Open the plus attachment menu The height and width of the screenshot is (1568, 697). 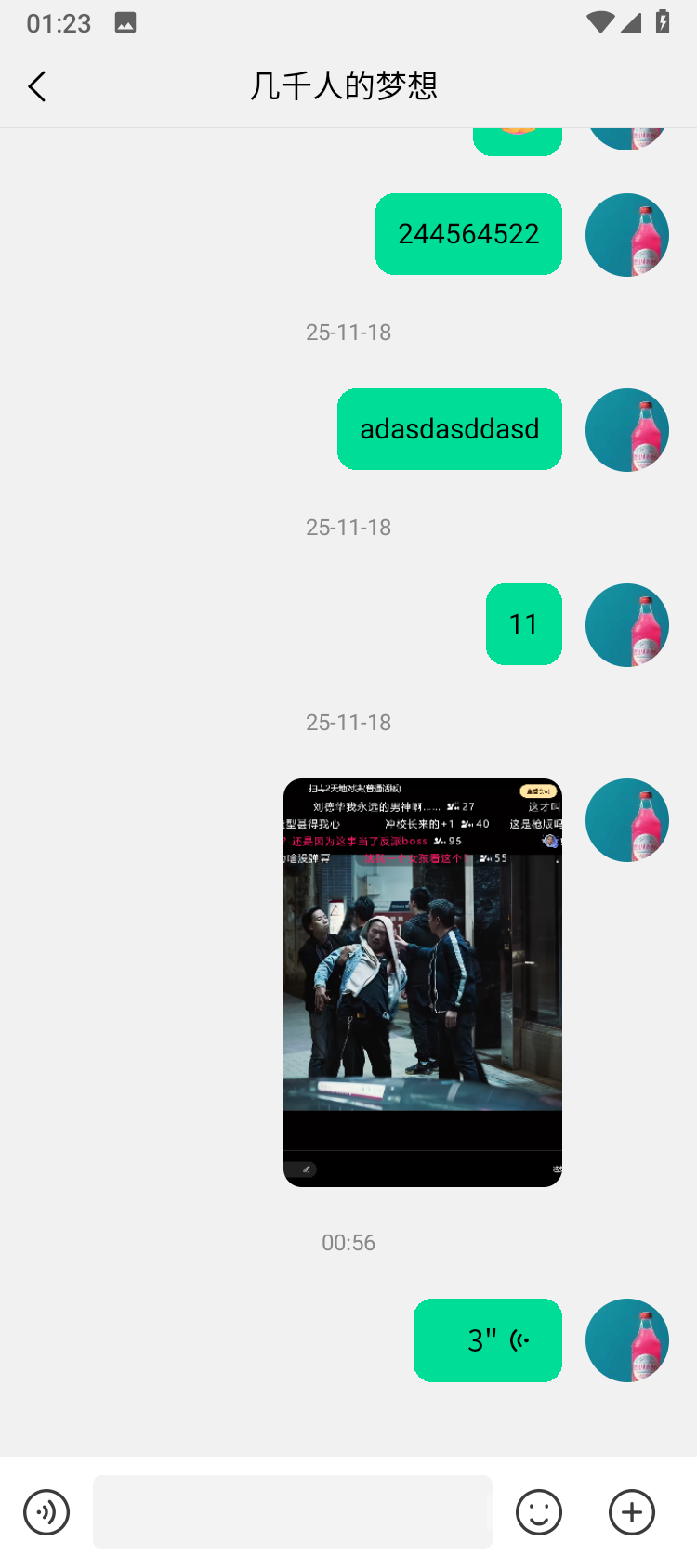pyautogui.click(x=632, y=1512)
